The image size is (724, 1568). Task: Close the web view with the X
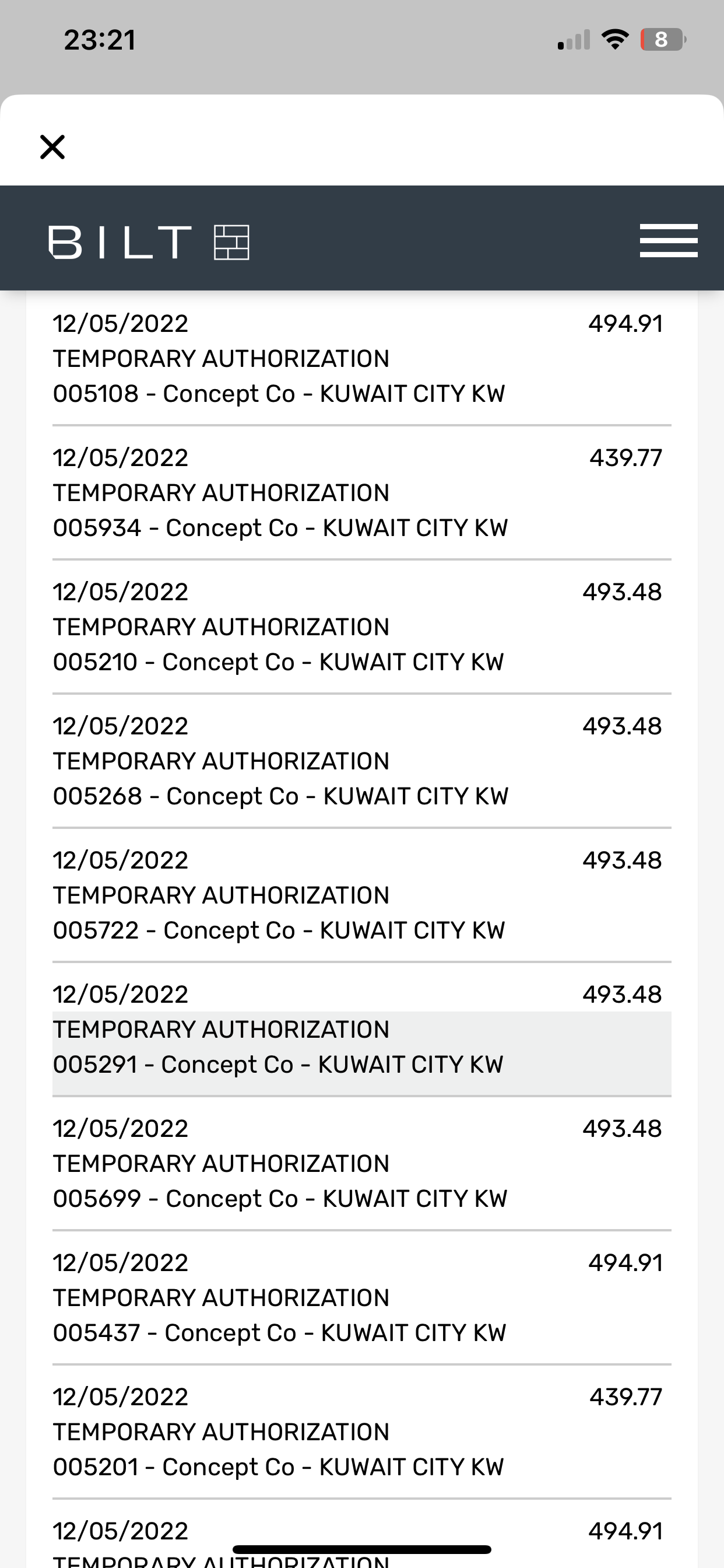tap(52, 146)
